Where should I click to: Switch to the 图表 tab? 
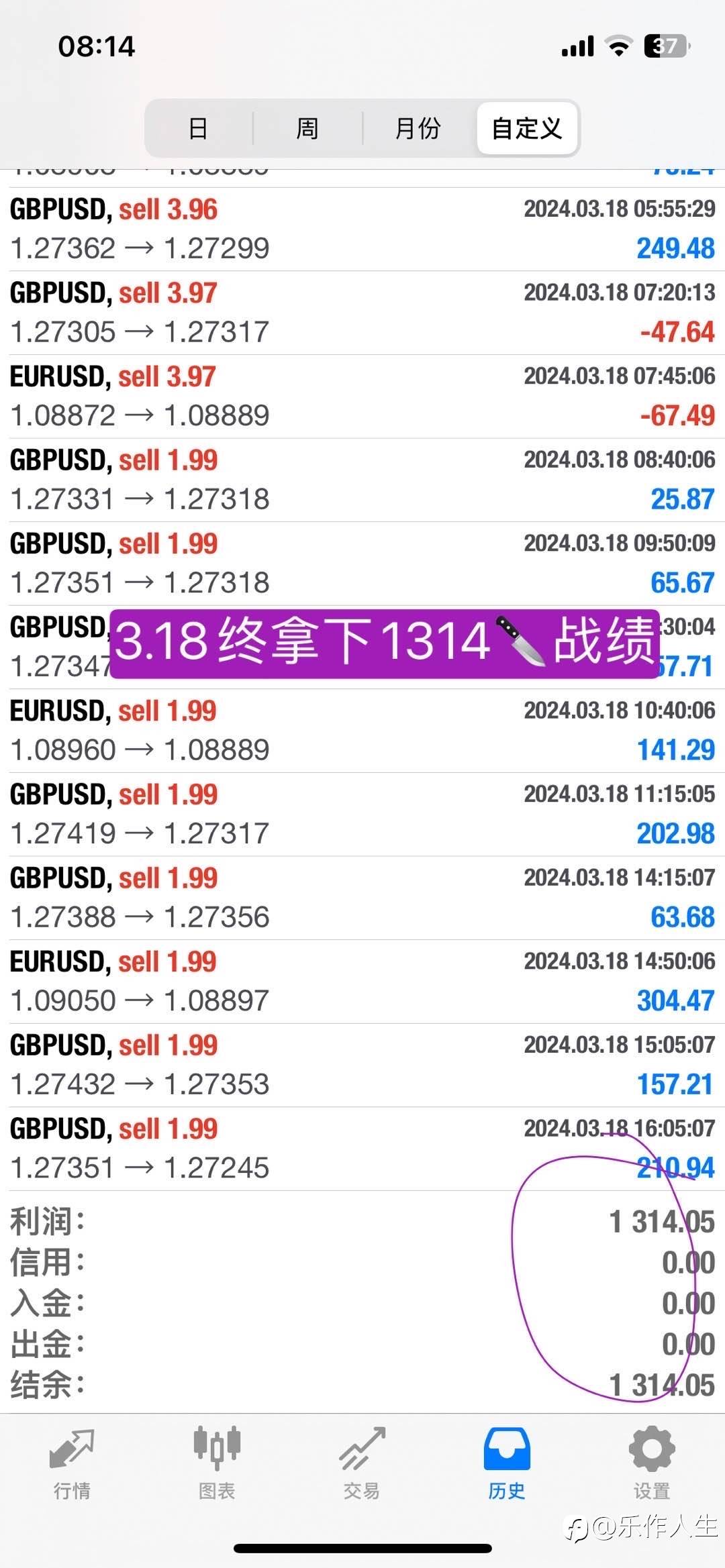point(217,1464)
